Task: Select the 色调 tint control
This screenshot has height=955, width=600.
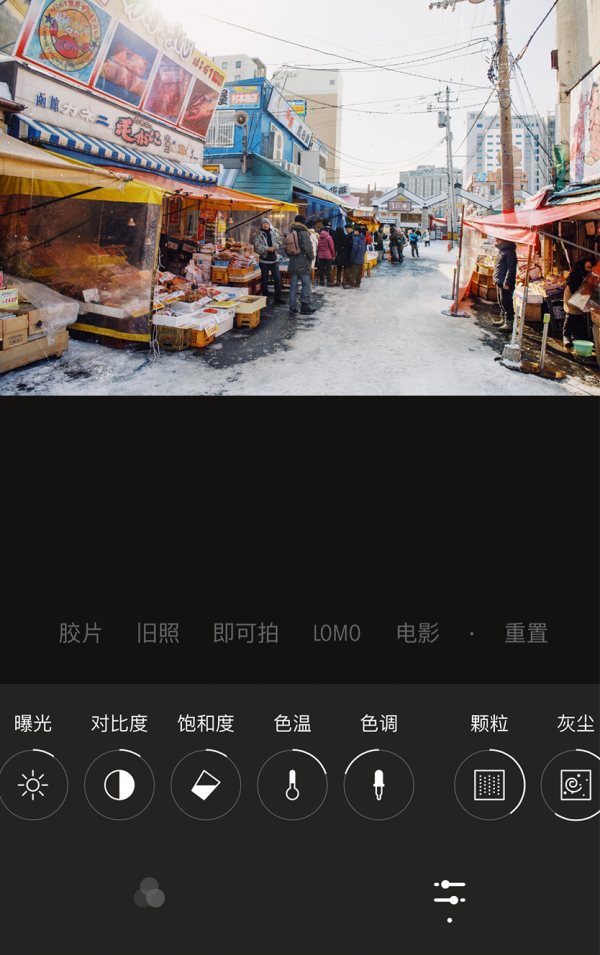Action: (378, 785)
